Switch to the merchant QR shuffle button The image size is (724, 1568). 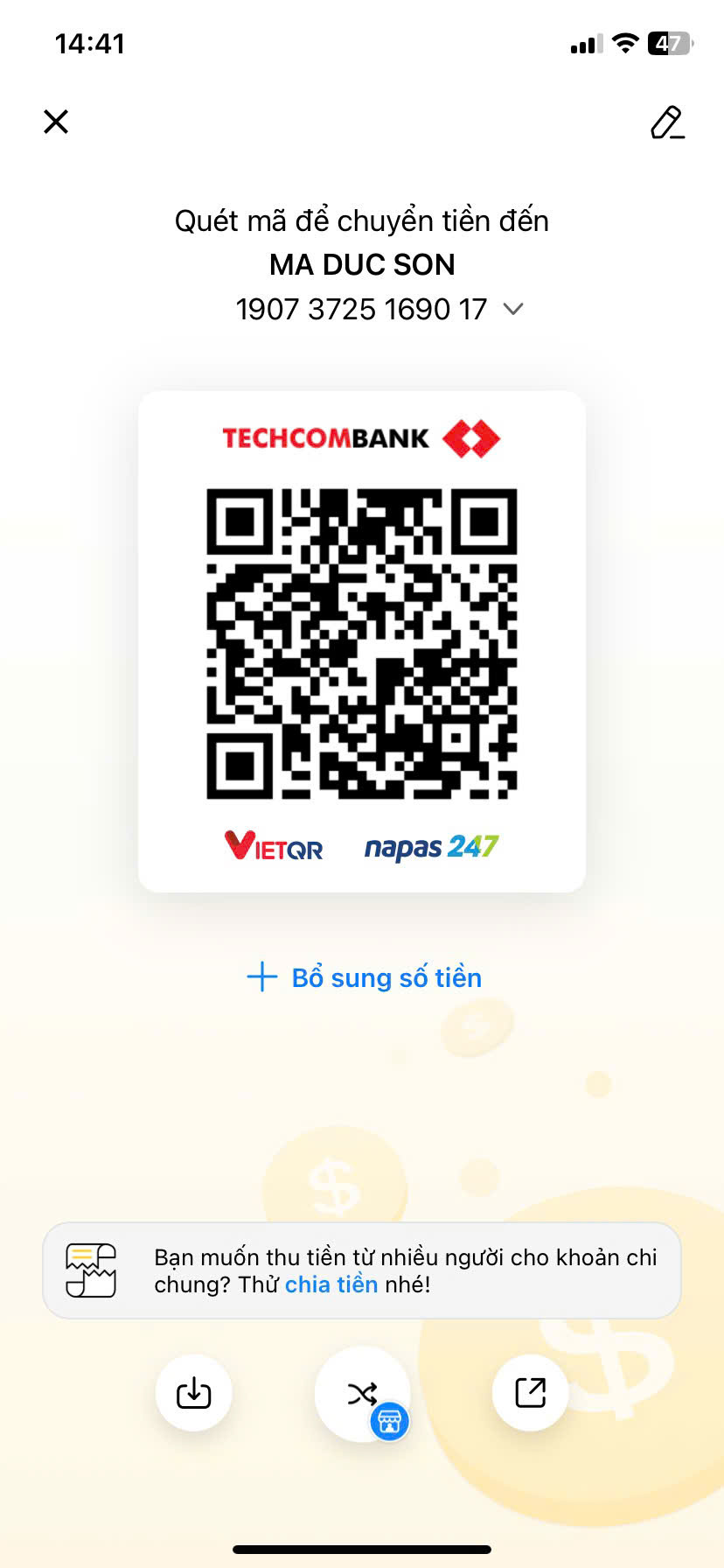point(362,1394)
